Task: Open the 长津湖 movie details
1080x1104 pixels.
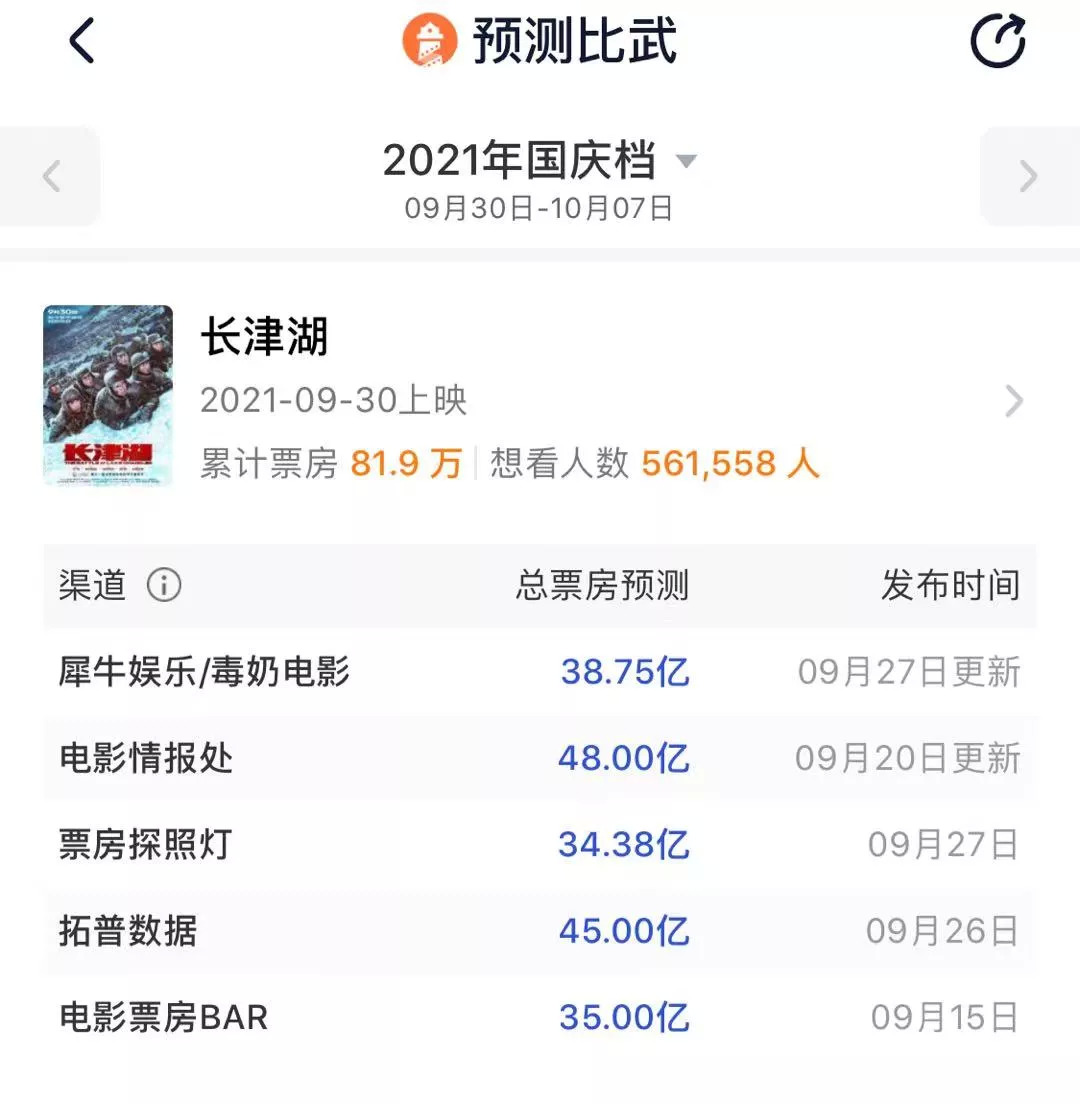Action: click(x=1014, y=401)
